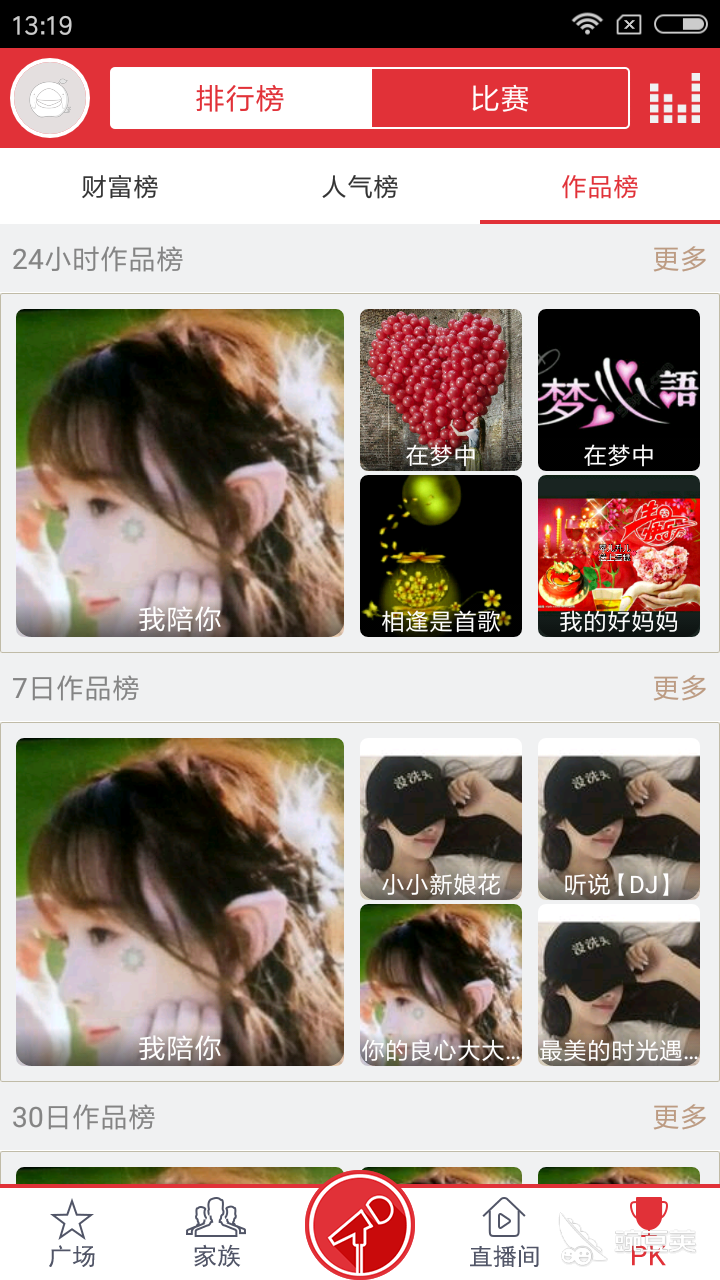Select the 人气榜 tab
This screenshot has height=1280, width=720.
pyautogui.click(x=360, y=187)
